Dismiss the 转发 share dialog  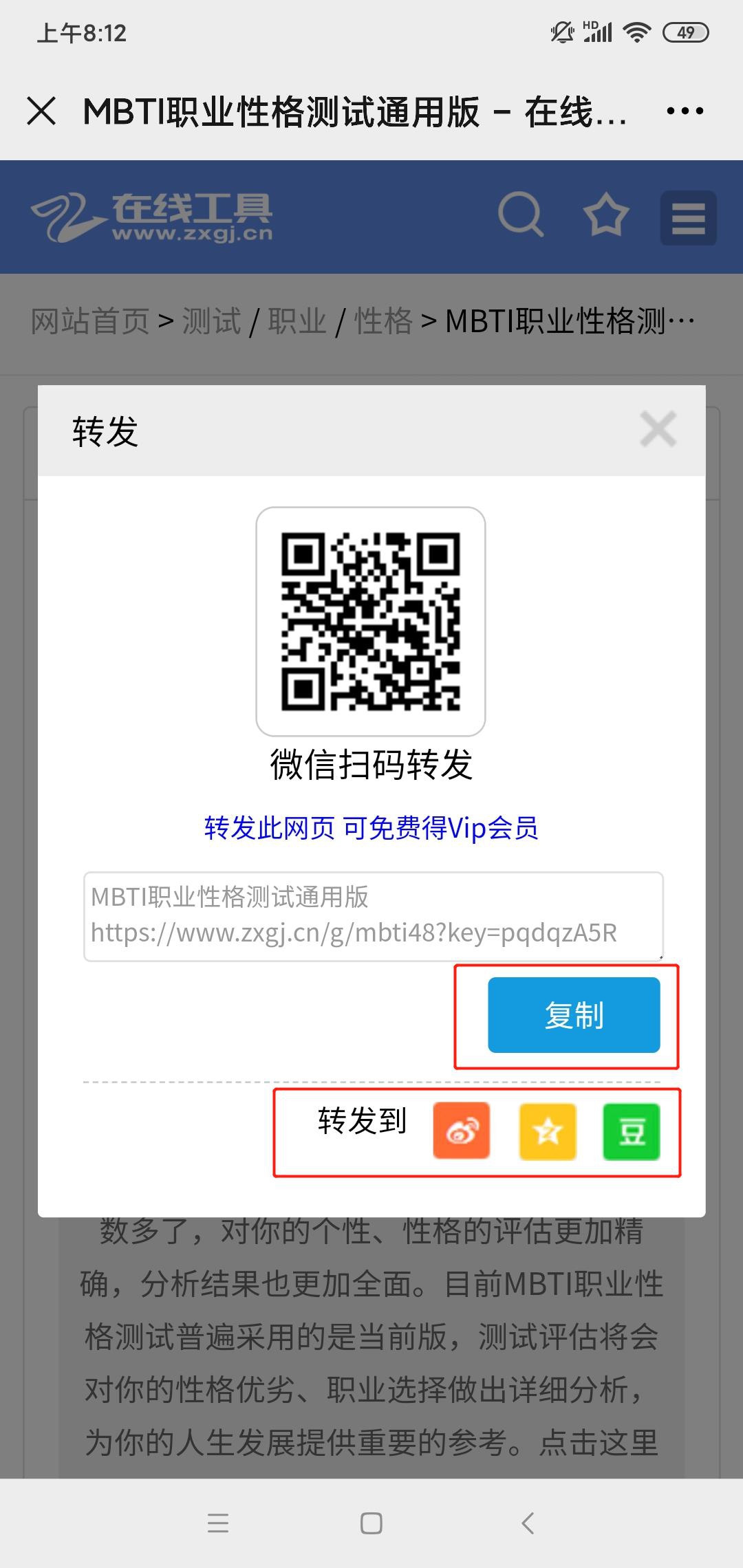click(658, 430)
